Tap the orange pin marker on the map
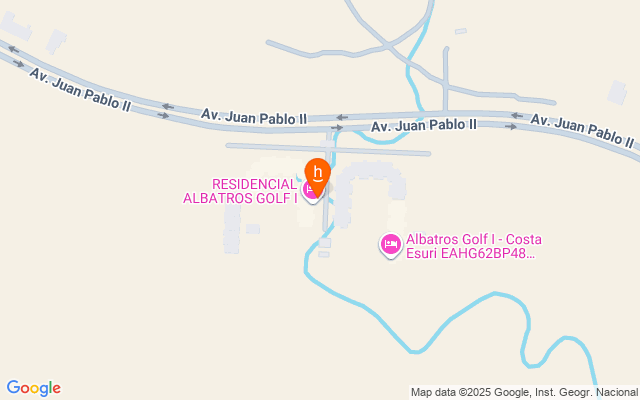640x400 pixels. pyautogui.click(x=317, y=172)
